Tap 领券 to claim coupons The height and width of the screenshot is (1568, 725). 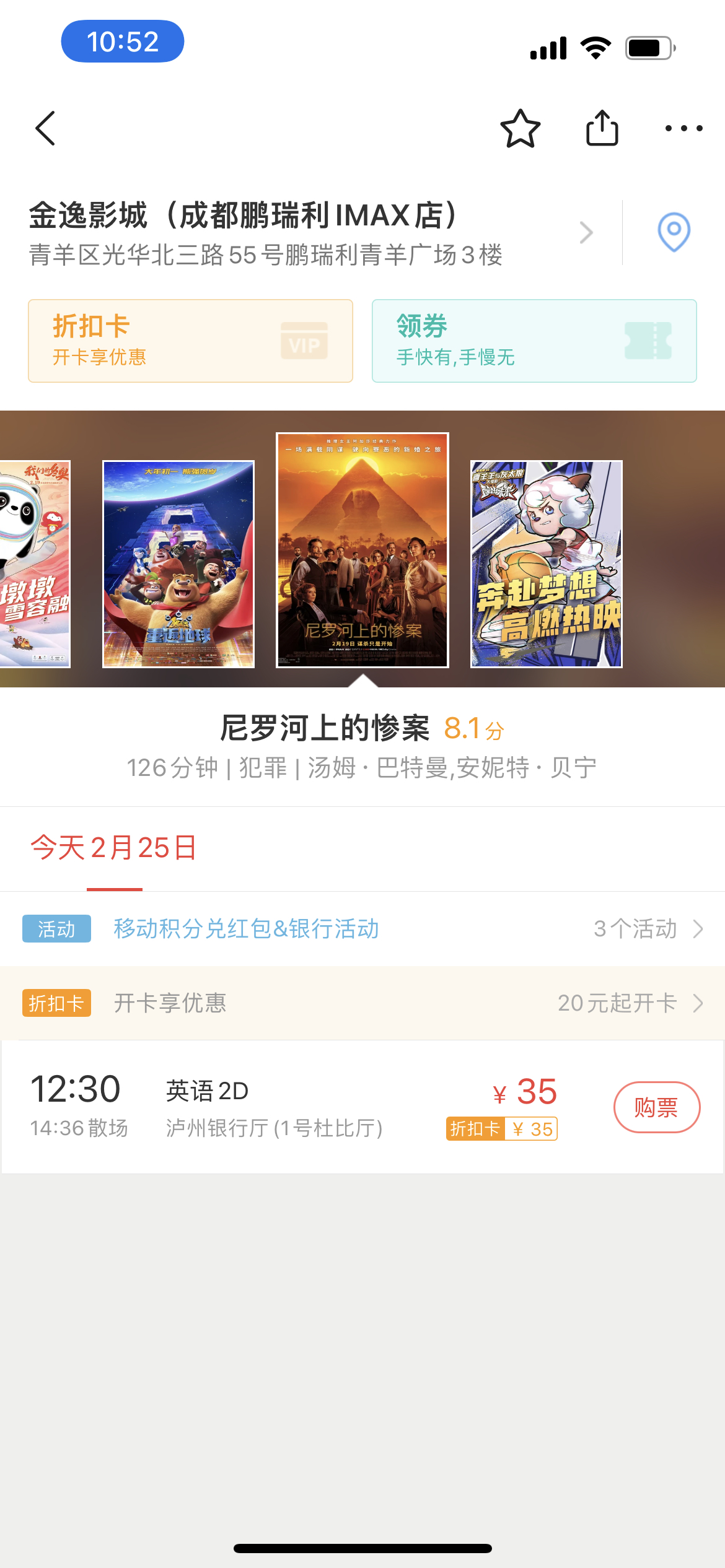(534, 341)
